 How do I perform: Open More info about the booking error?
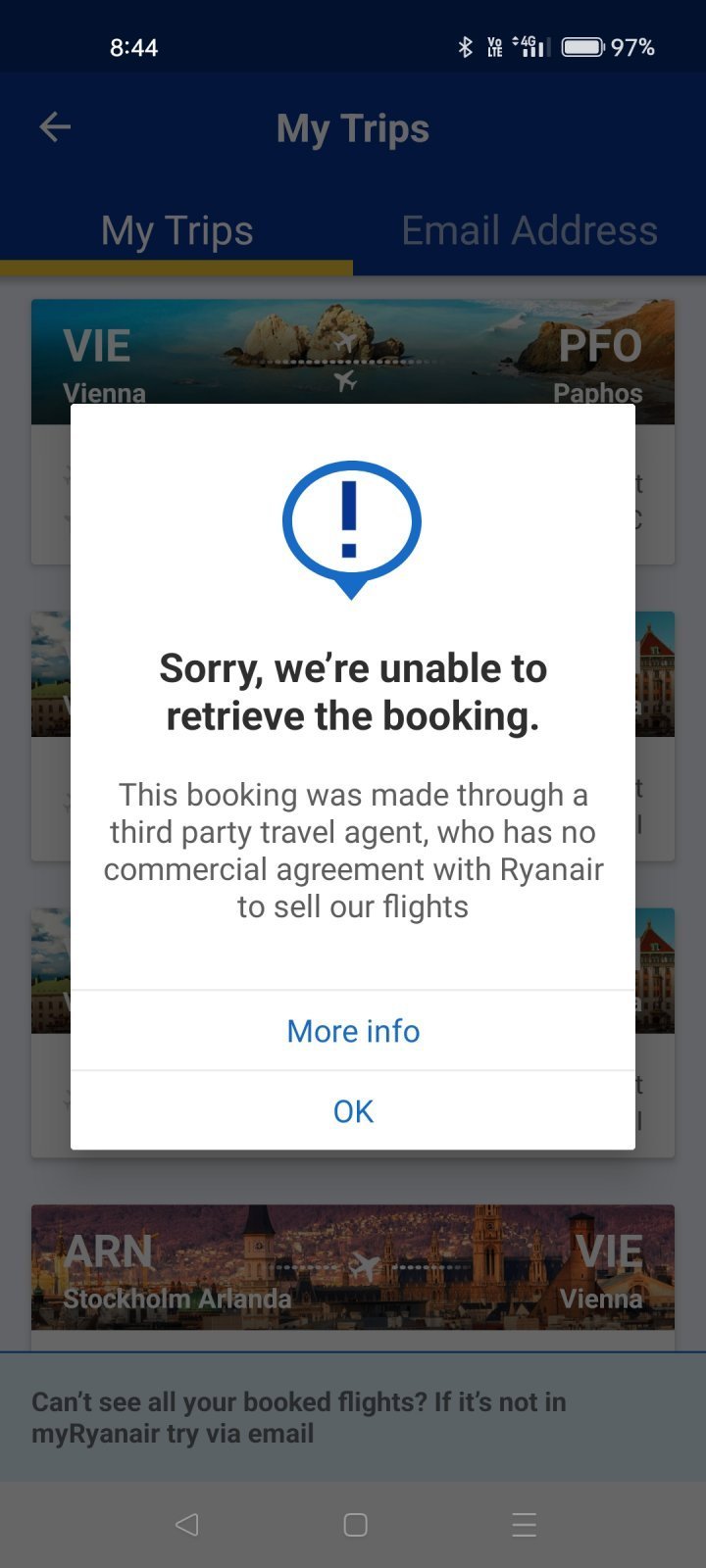point(353,1031)
